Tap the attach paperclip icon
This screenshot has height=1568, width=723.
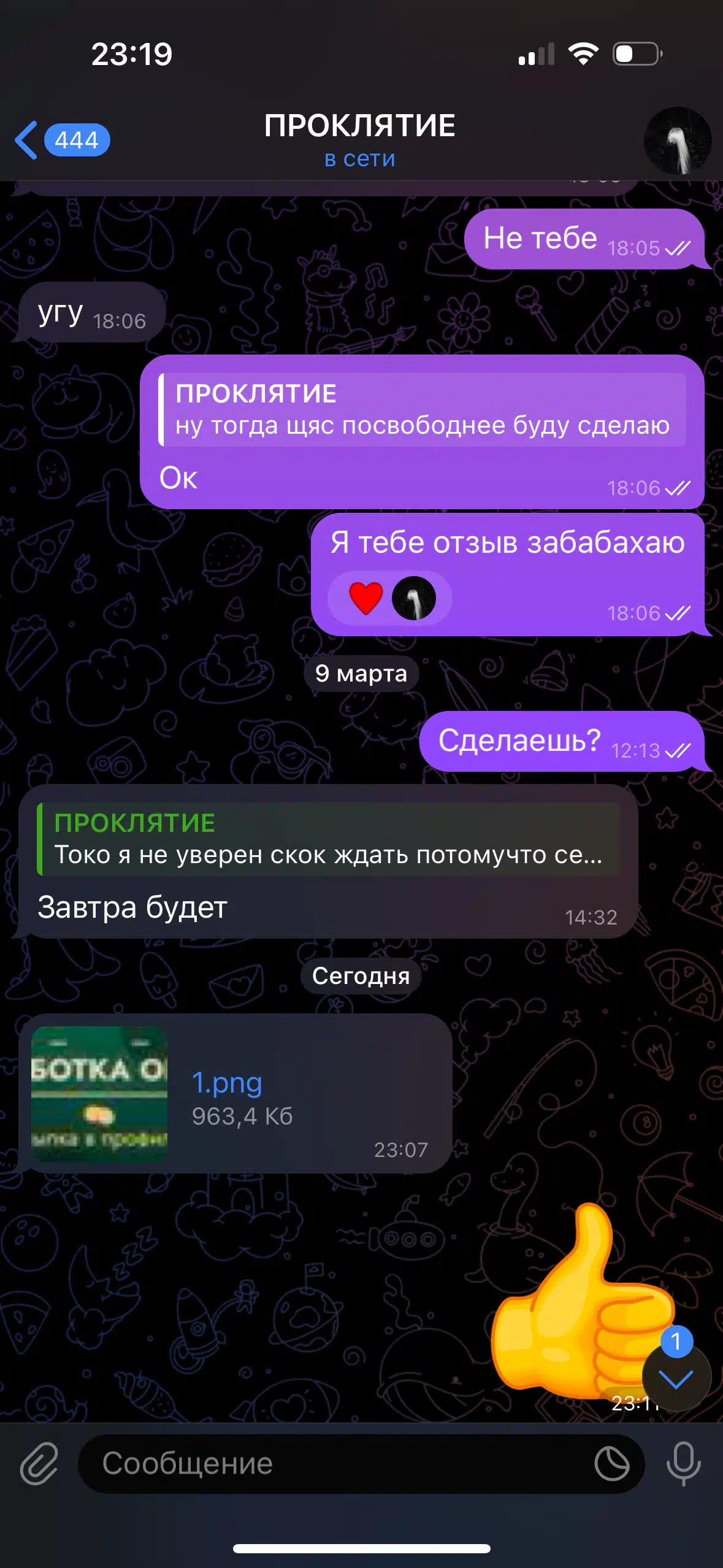pyautogui.click(x=39, y=1464)
